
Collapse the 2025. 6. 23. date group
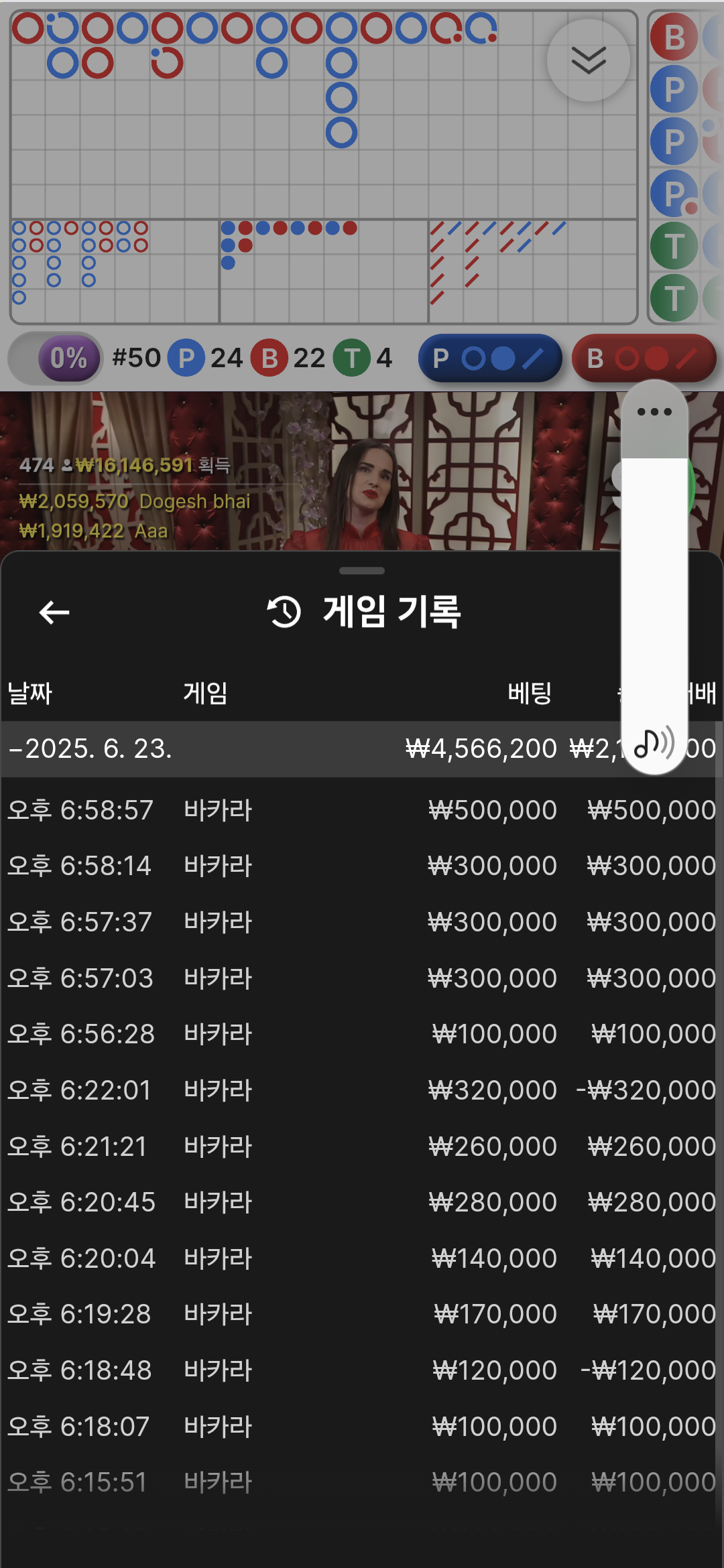pos(362,748)
